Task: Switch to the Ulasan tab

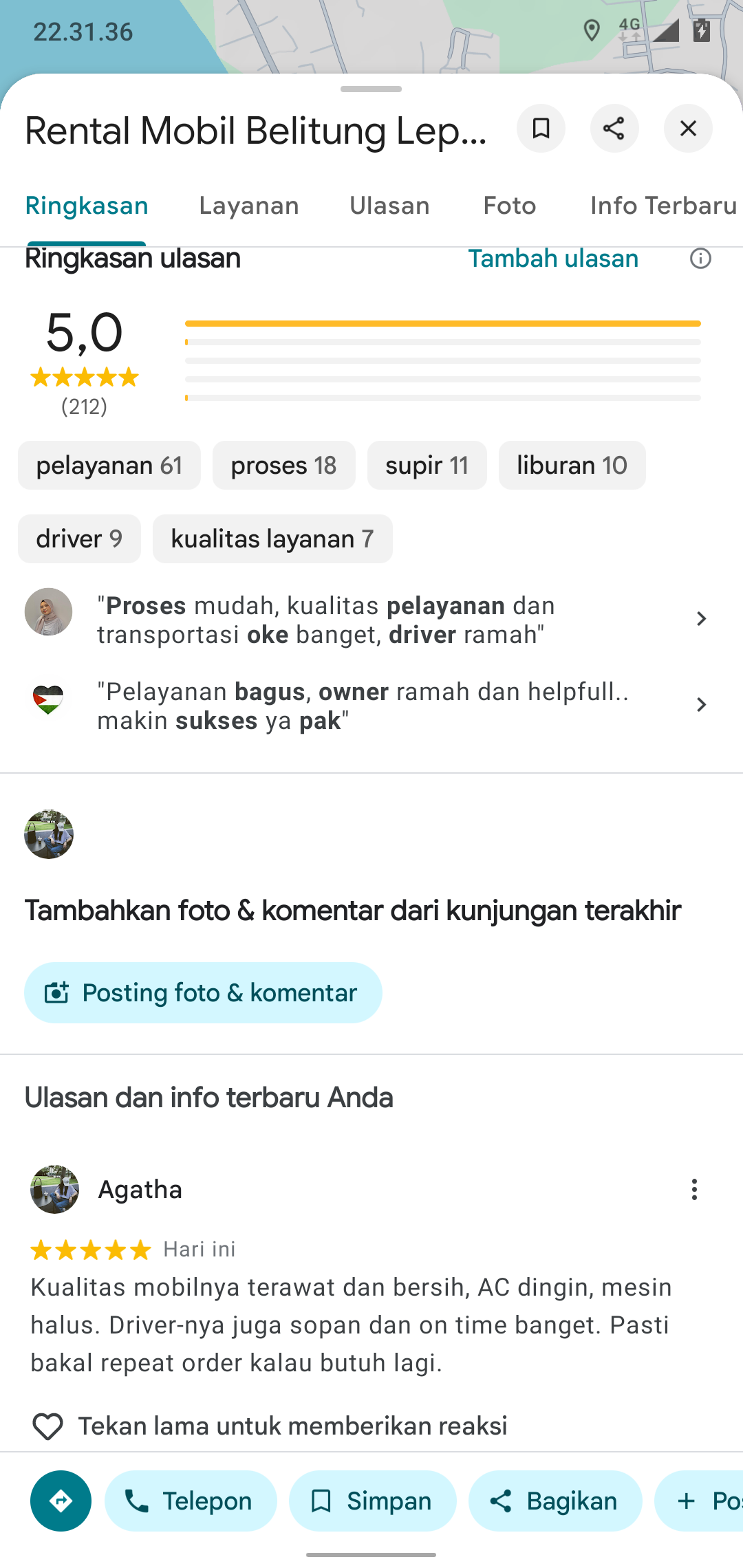Action: [x=389, y=206]
